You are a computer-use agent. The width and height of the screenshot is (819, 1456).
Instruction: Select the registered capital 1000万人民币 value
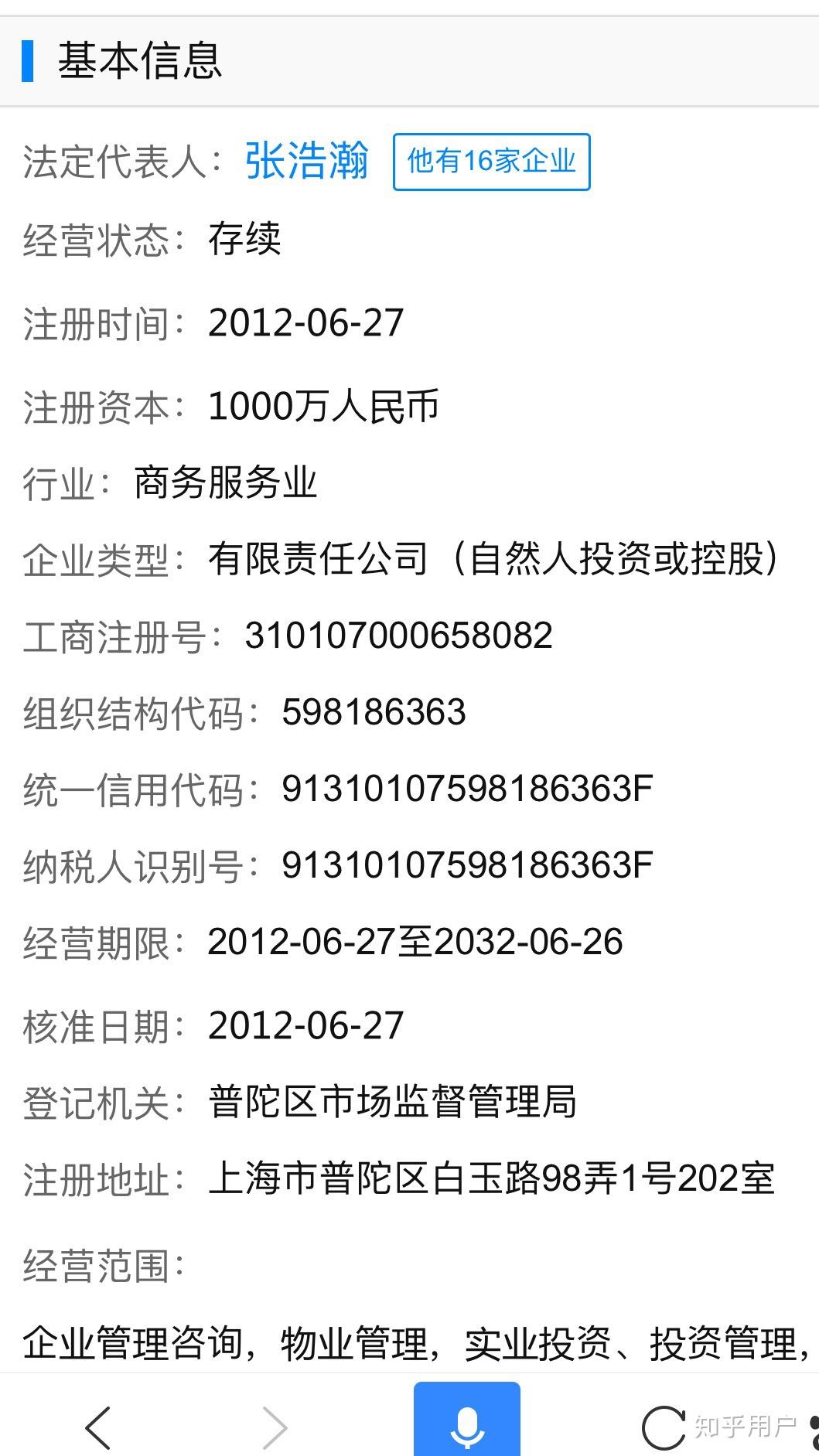pyautogui.click(x=325, y=407)
